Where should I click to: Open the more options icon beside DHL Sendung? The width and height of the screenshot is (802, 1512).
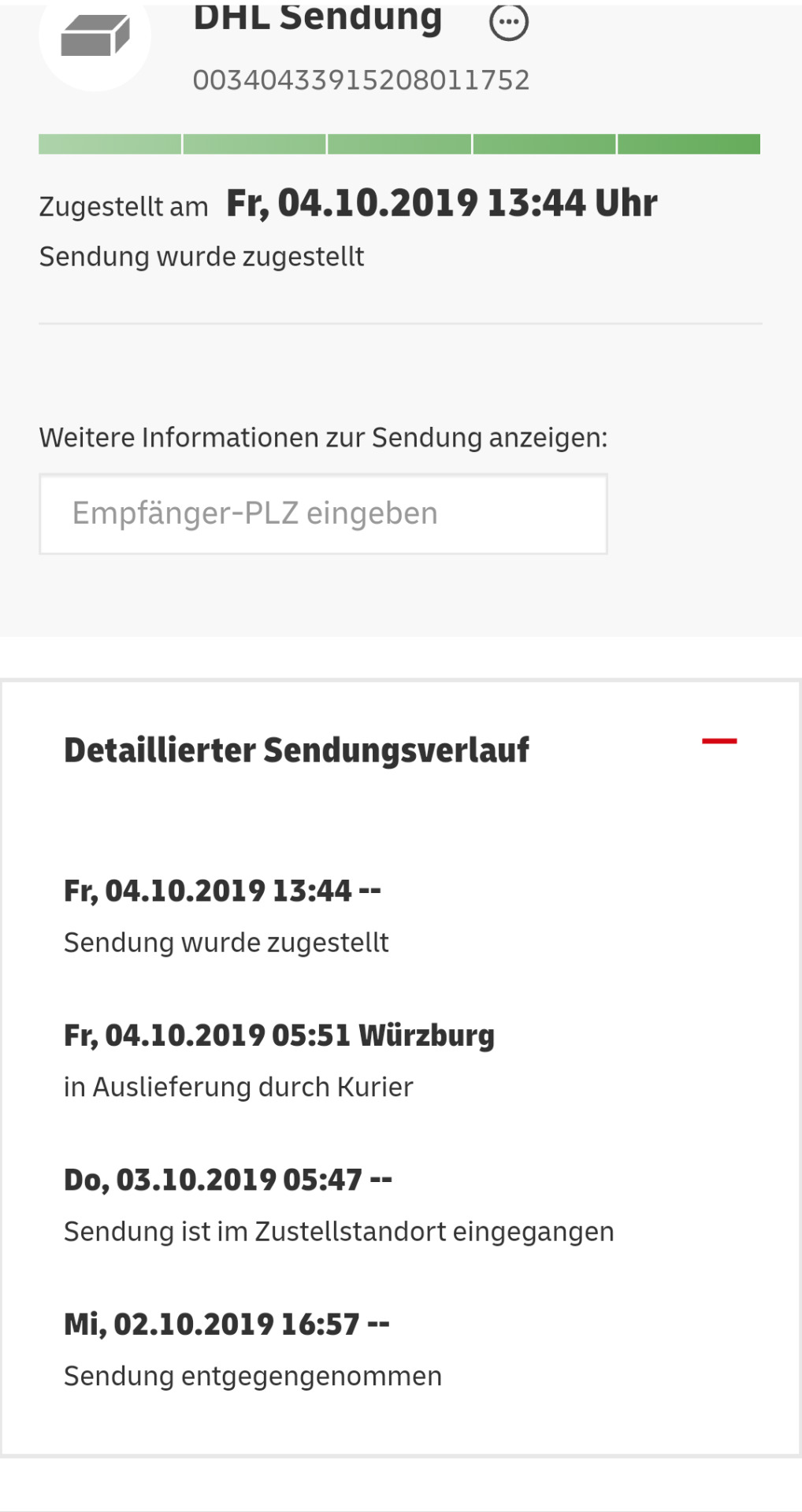508,22
